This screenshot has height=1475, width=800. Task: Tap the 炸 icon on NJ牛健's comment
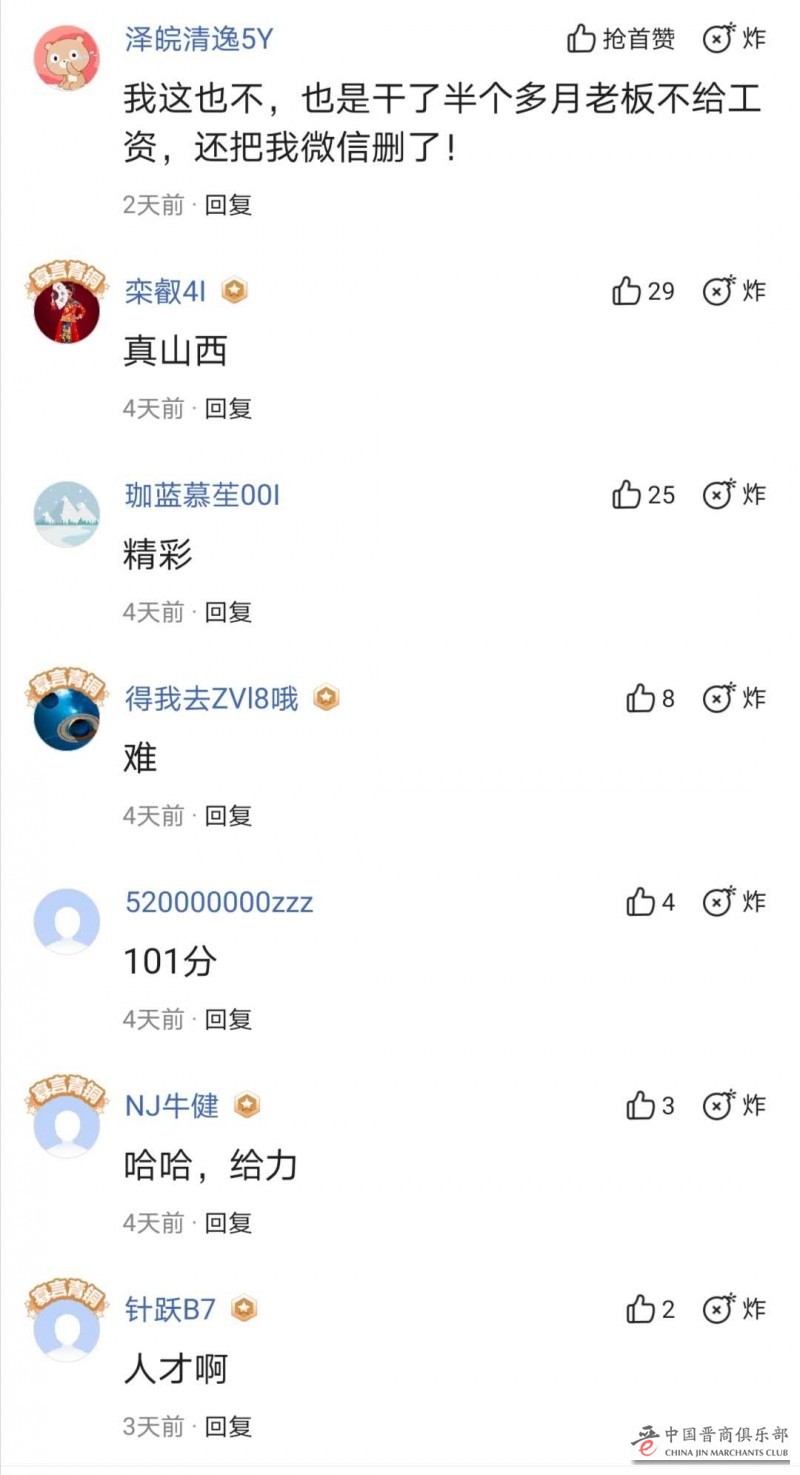click(x=734, y=1105)
